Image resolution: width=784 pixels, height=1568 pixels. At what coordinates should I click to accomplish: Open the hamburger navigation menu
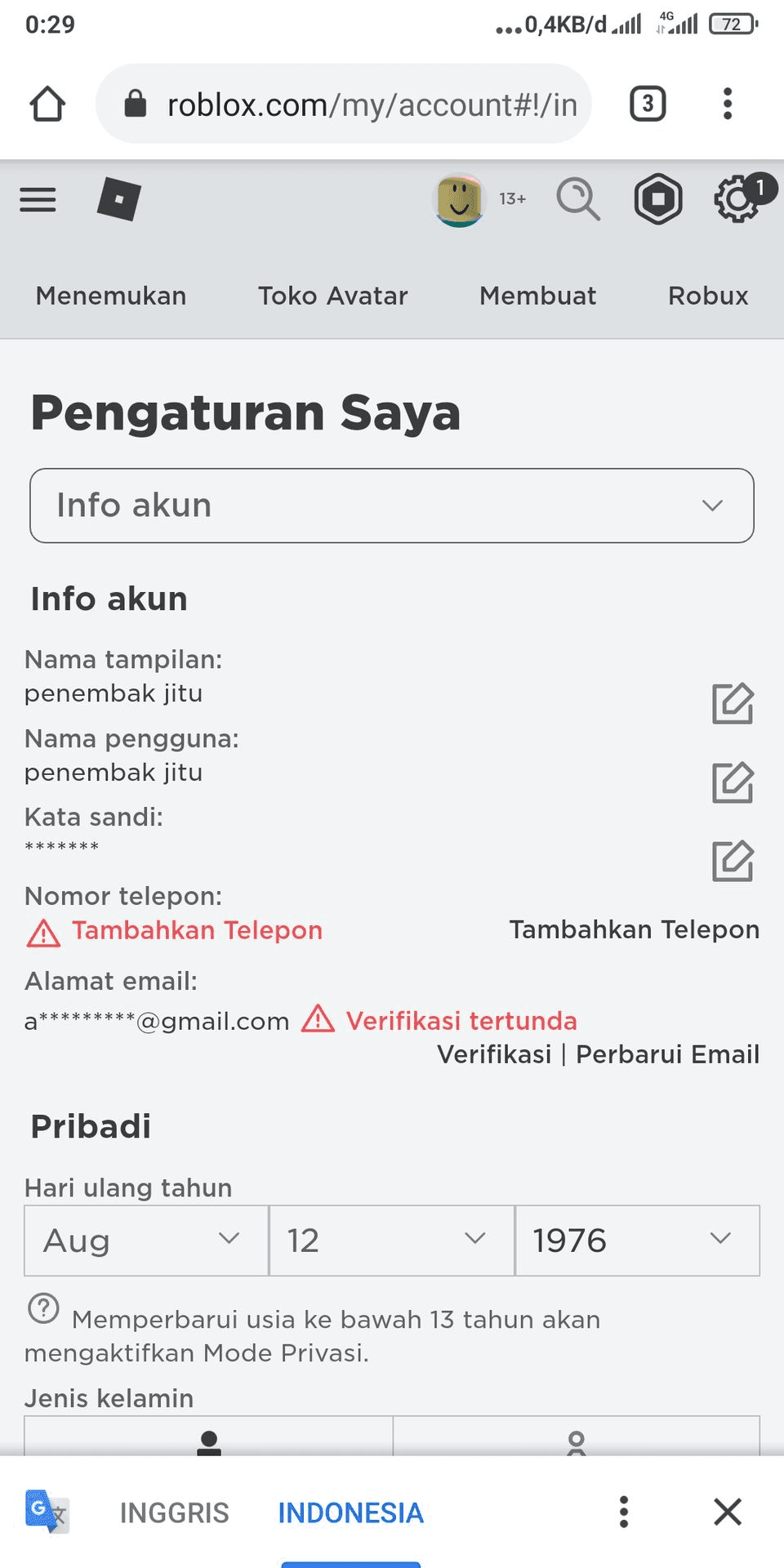(x=38, y=199)
